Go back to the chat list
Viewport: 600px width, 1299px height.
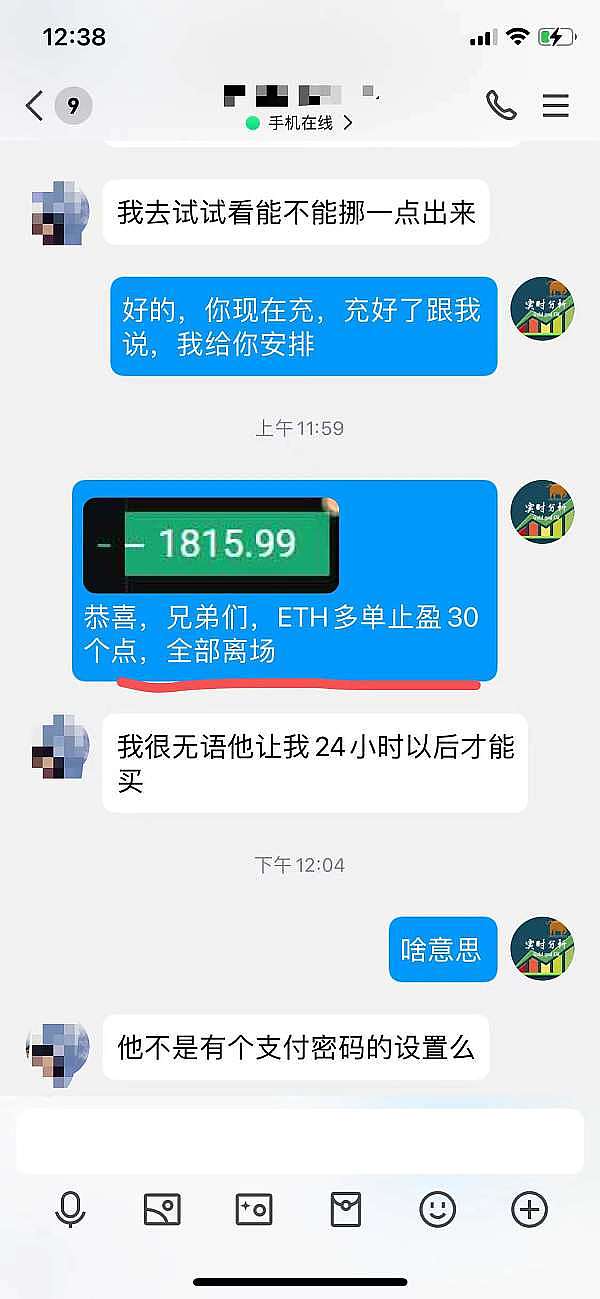pyautogui.click(x=35, y=105)
